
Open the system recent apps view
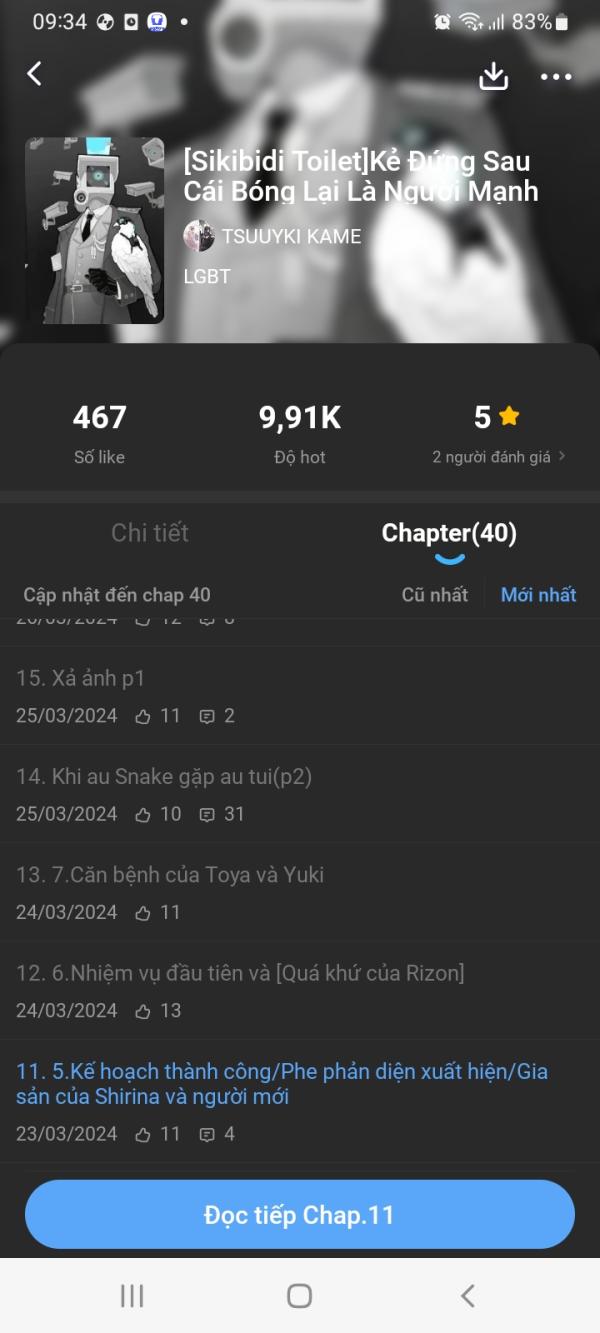point(132,1296)
